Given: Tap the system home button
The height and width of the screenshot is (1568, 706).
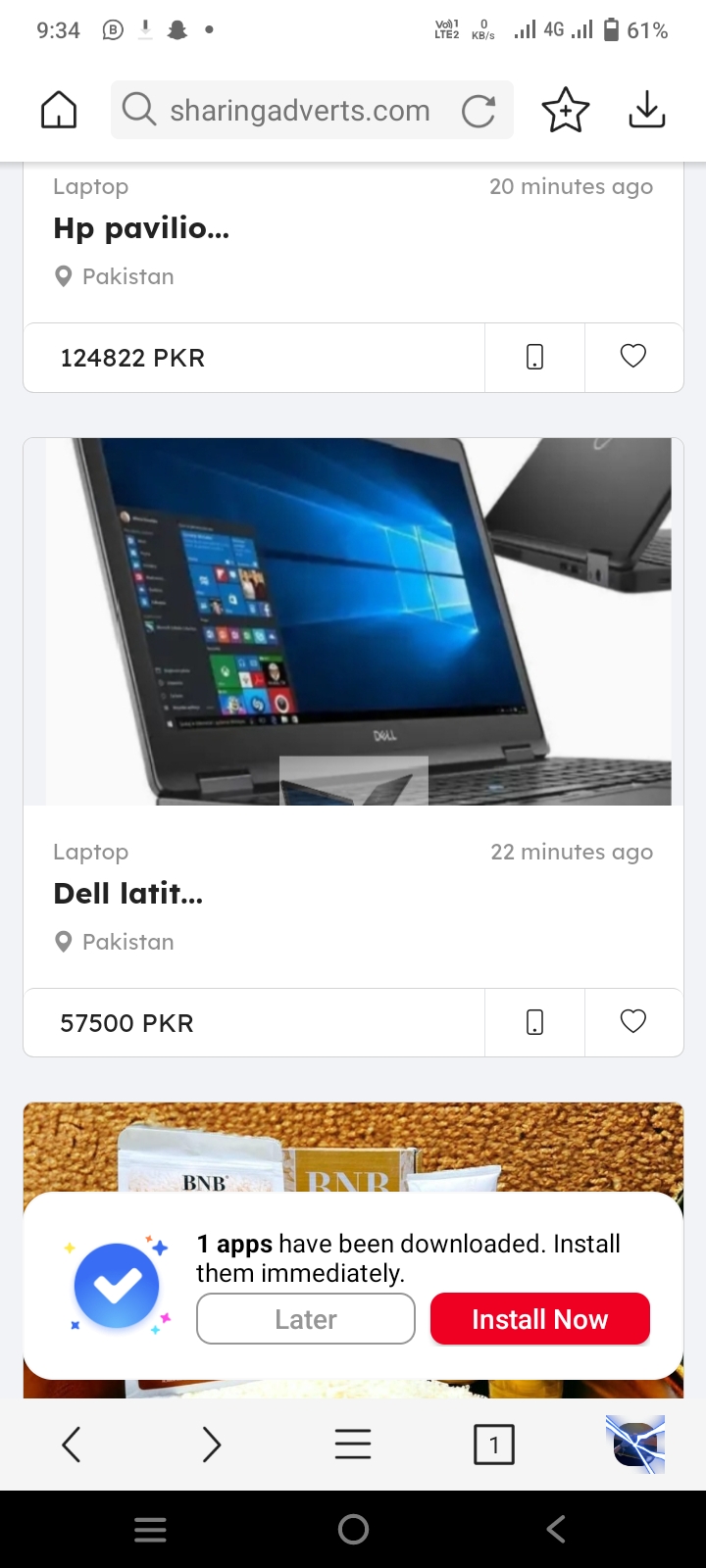Looking at the screenshot, I should click(x=353, y=1529).
